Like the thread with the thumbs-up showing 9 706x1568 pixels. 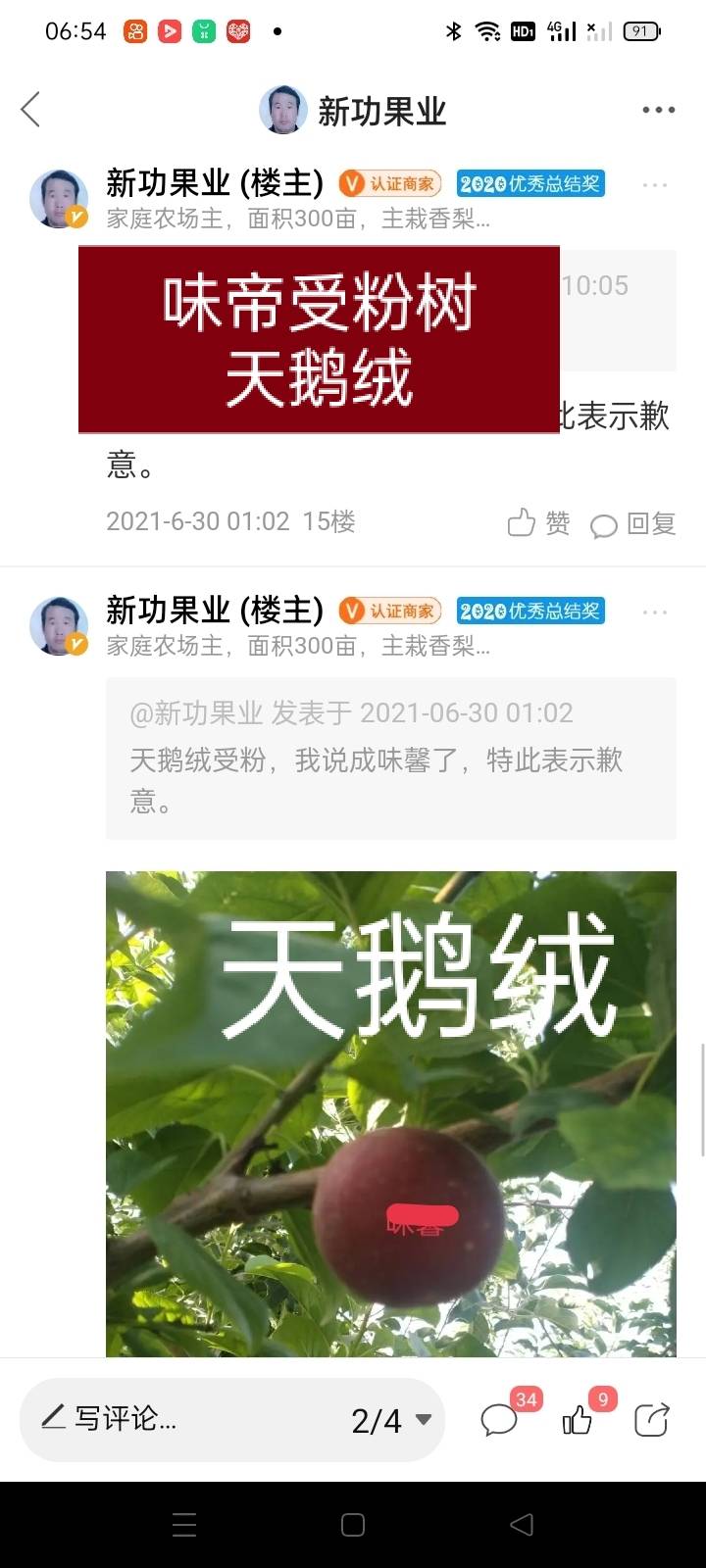pos(578,1419)
